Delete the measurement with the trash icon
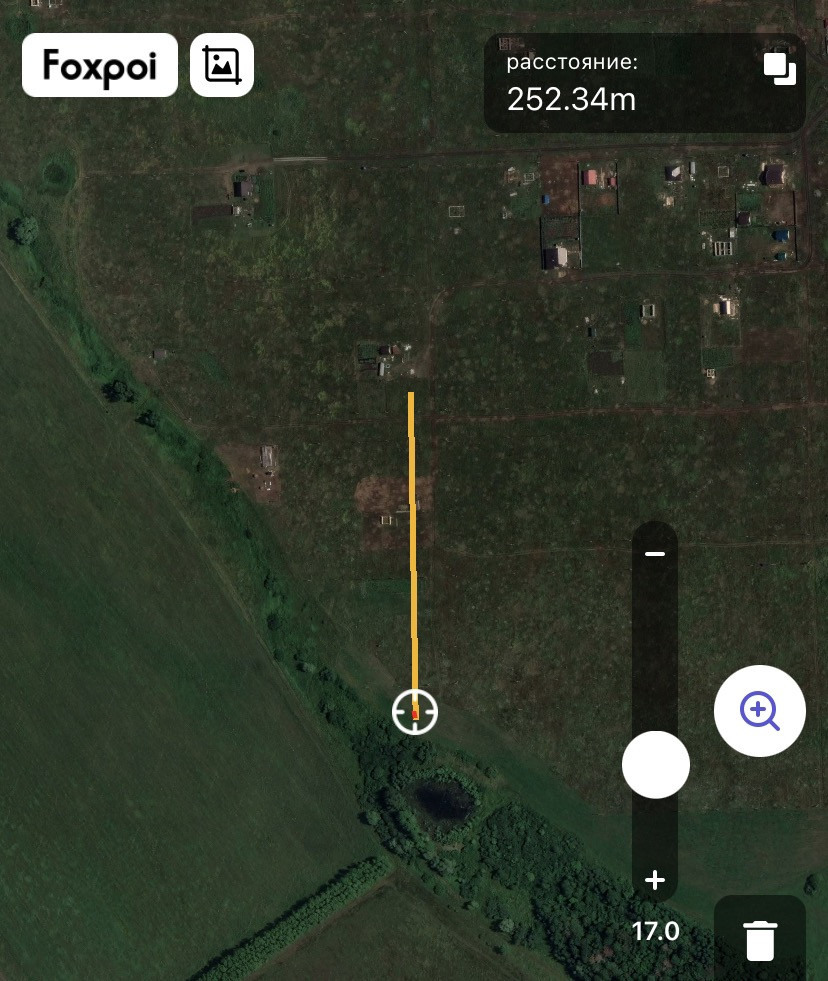 (x=760, y=940)
